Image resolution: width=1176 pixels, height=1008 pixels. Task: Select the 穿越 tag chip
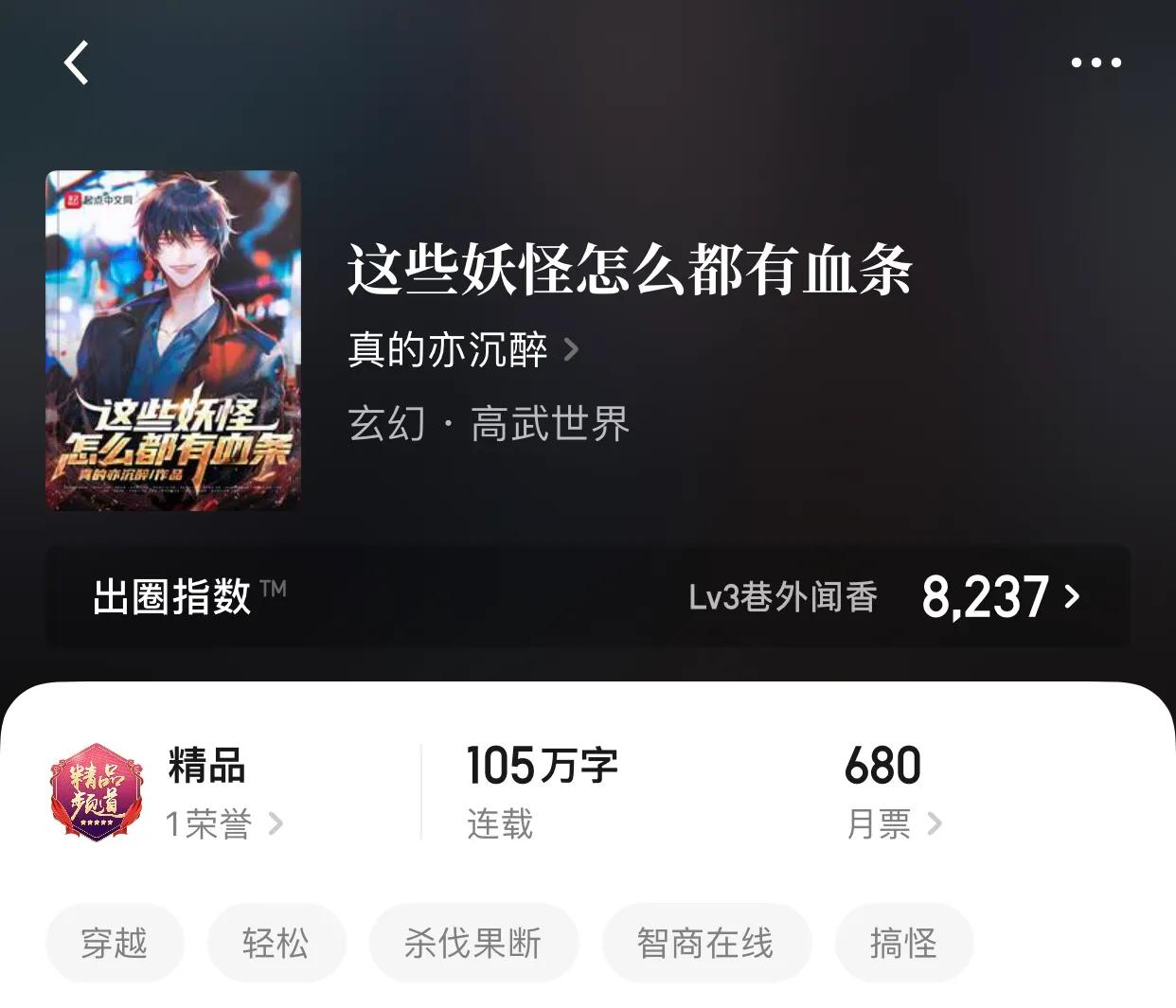[x=115, y=943]
